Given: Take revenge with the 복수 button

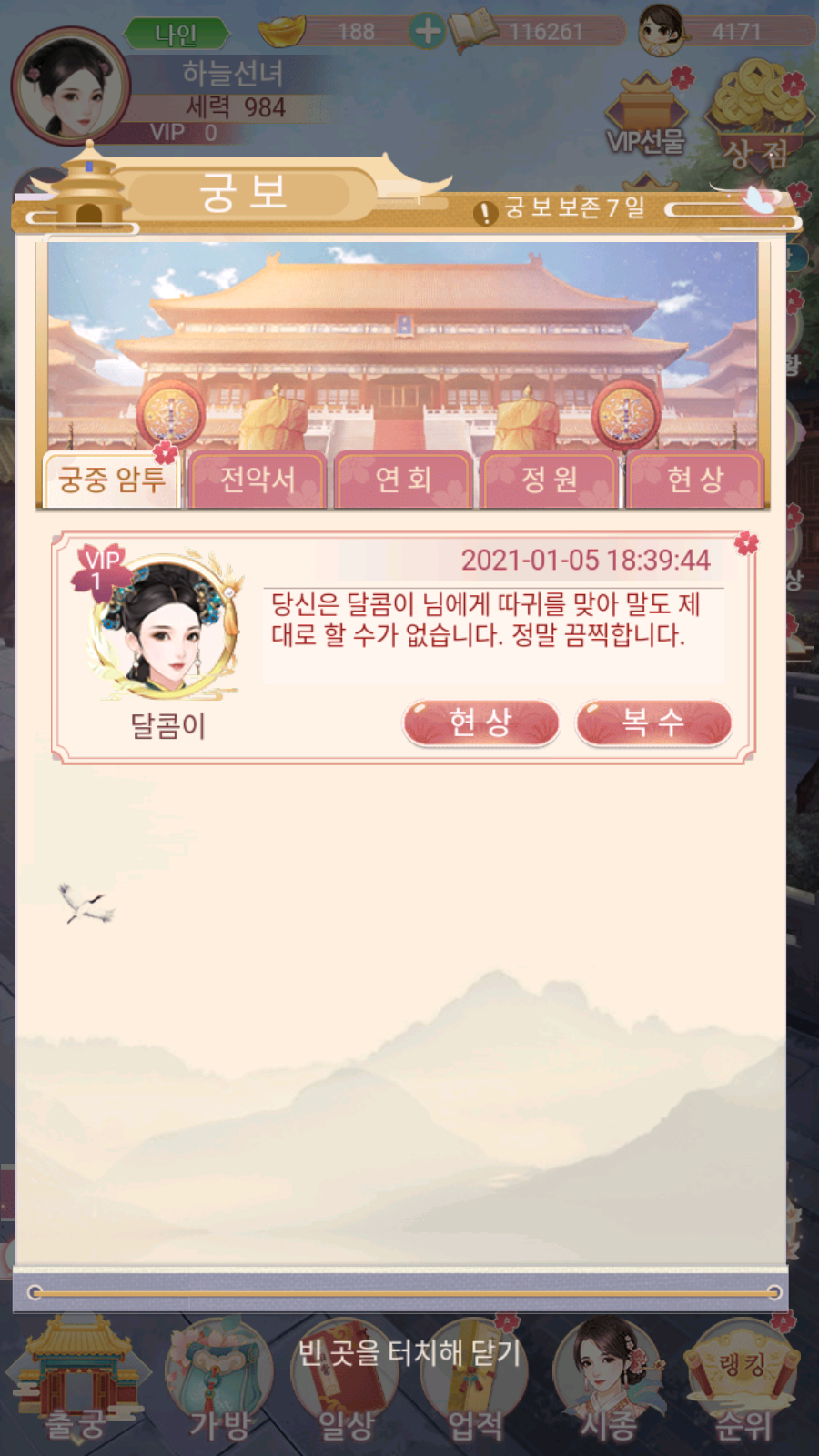Looking at the screenshot, I should tap(653, 723).
